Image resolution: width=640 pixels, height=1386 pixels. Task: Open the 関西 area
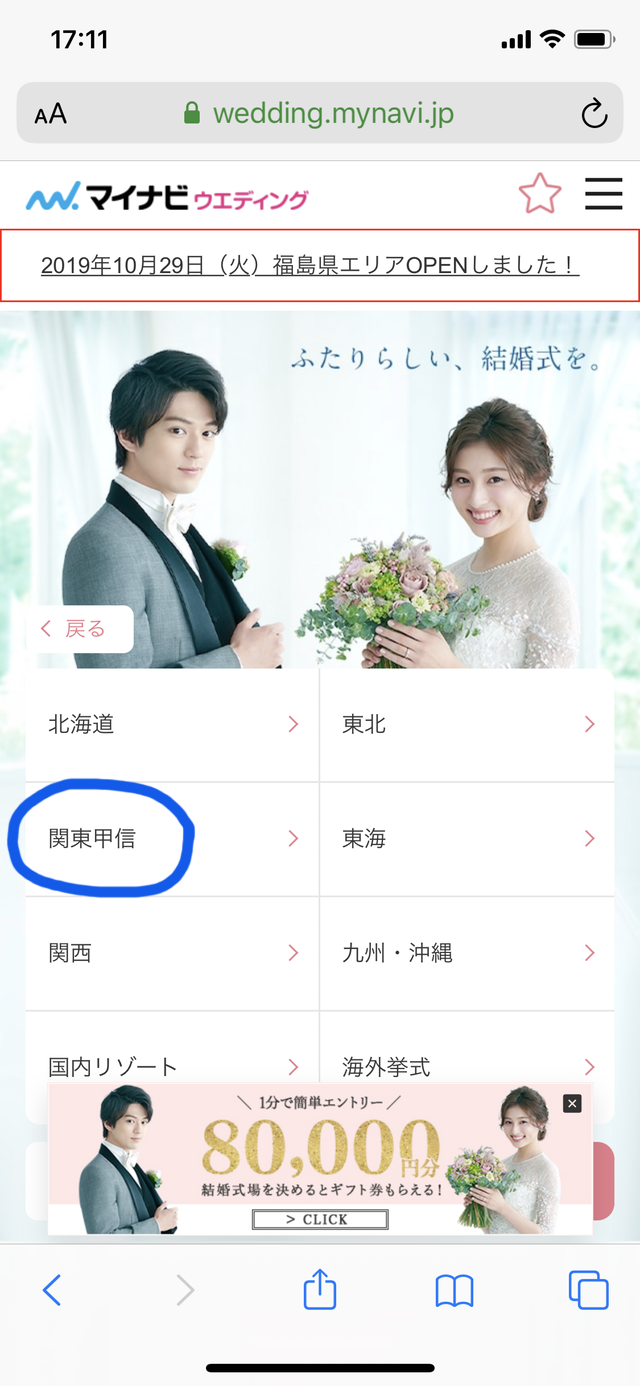point(172,952)
